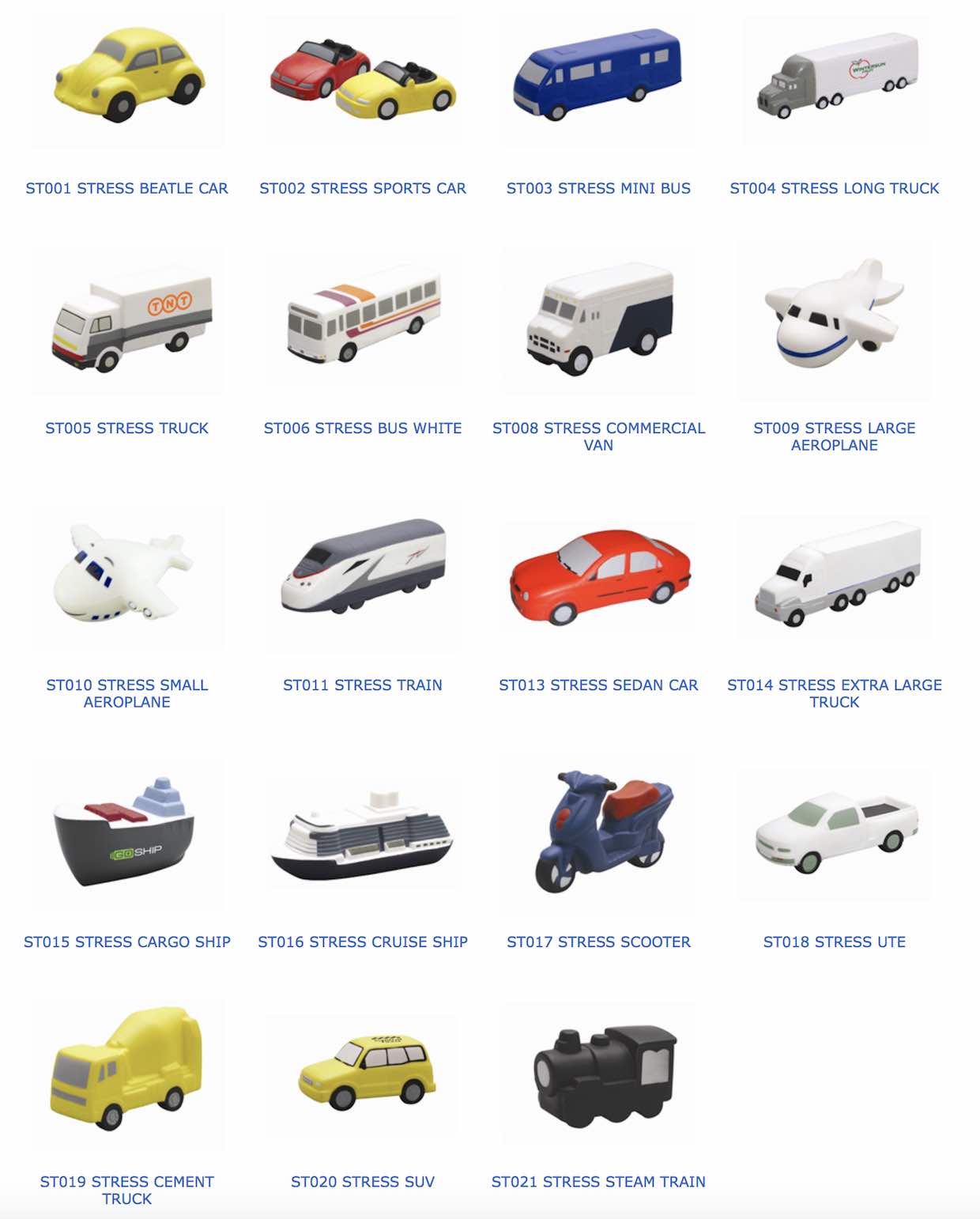Select ST015 Stress Cargo Ship
The height and width of the screenshot is (1219, 980).
(x=126, y=942)
